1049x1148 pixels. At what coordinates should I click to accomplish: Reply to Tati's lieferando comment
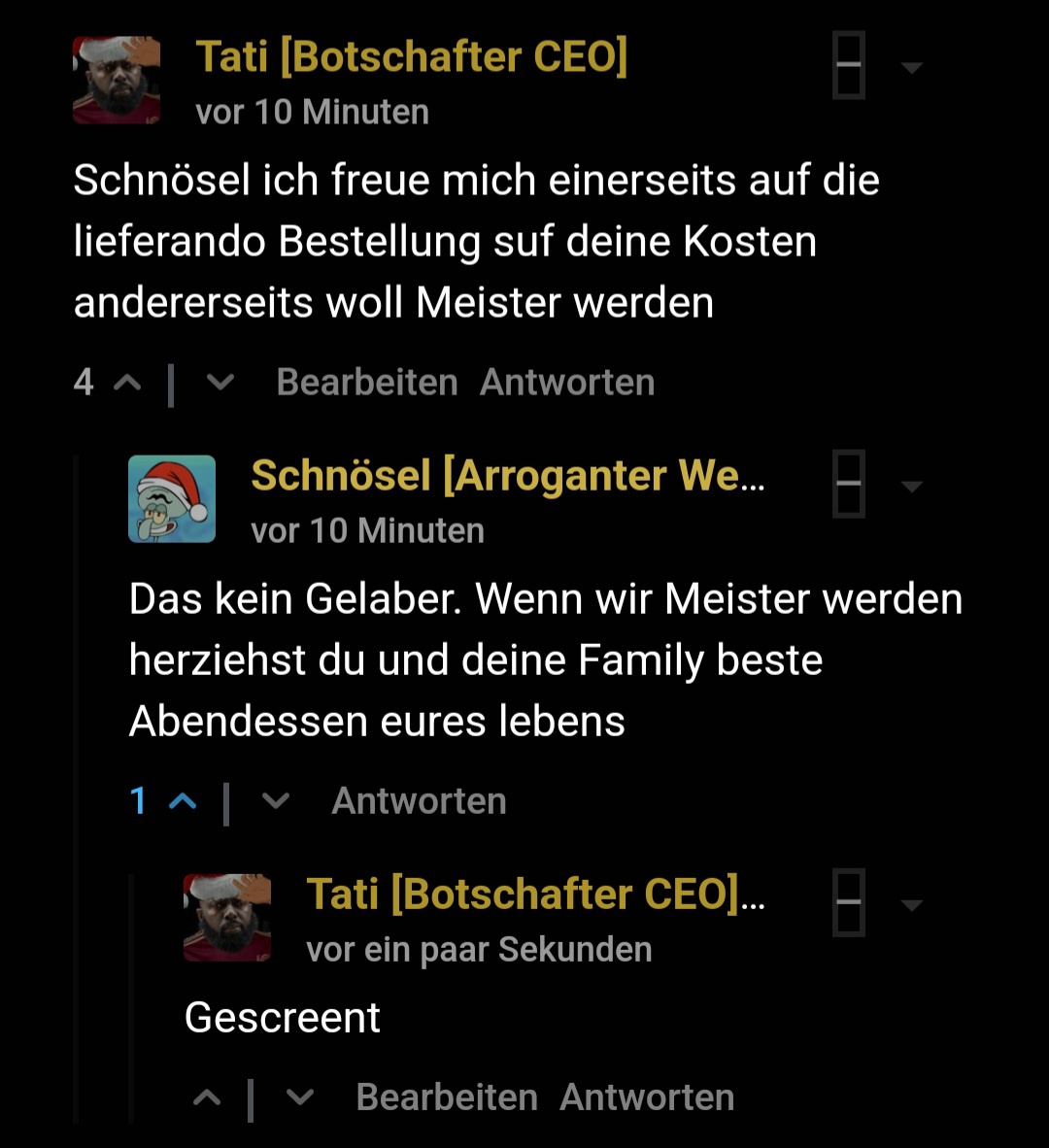[567, 383]
